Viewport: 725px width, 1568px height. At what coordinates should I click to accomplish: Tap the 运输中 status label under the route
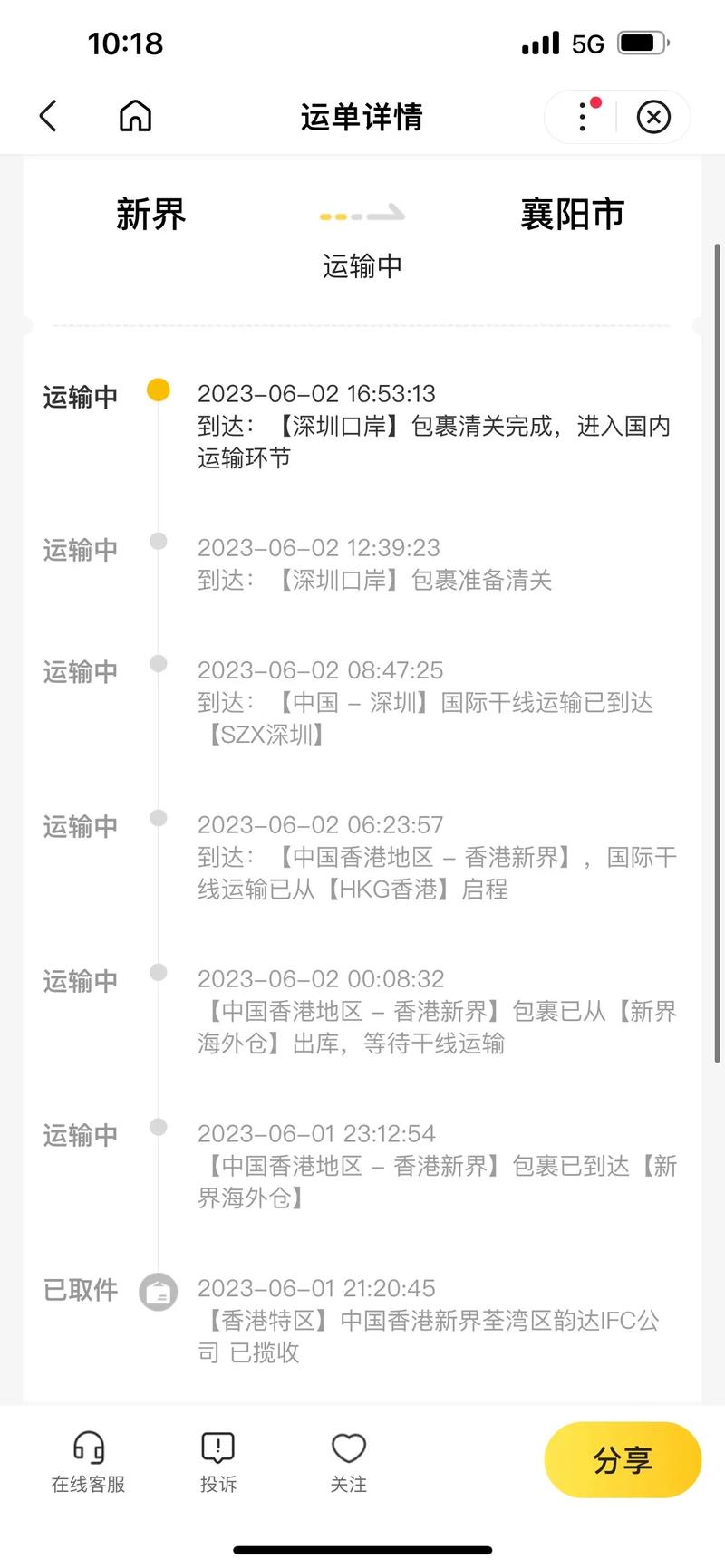(362, 265)
